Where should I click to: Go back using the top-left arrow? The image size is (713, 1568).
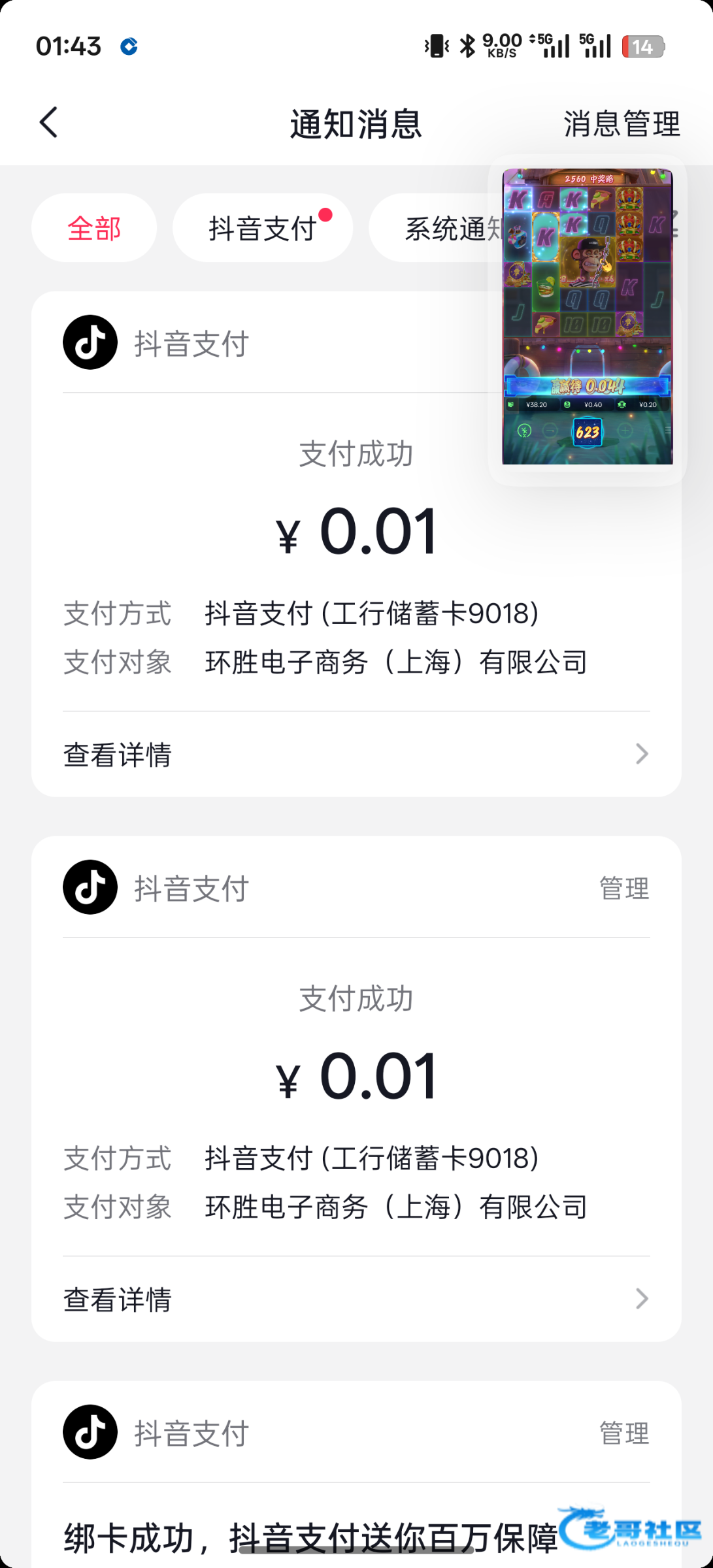point(48,122)
